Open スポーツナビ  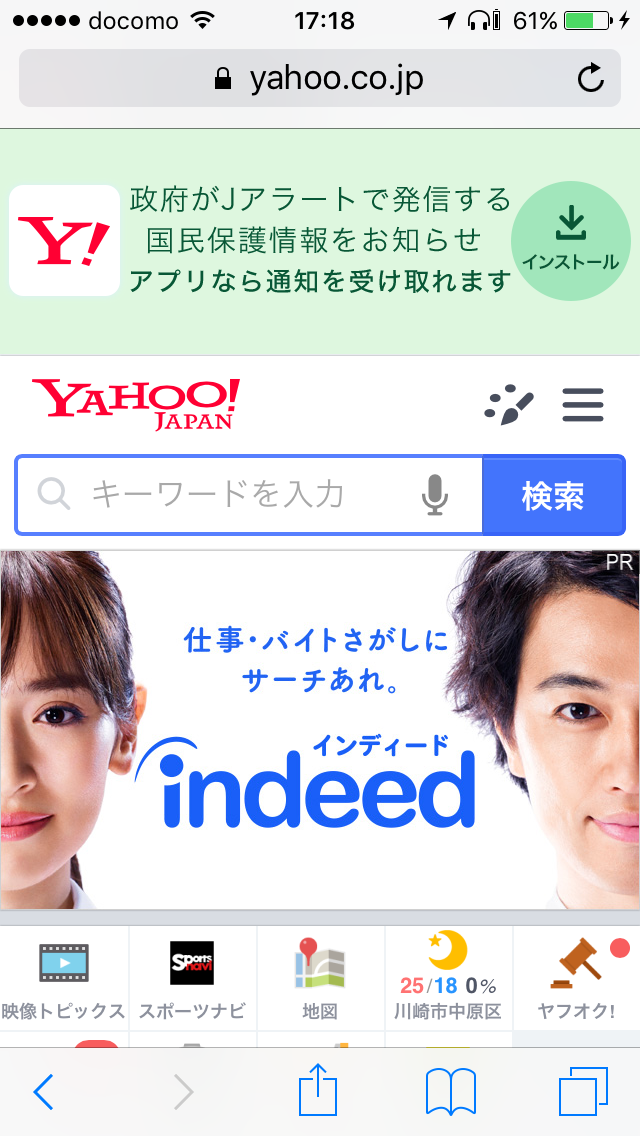(x=192, y=978)
